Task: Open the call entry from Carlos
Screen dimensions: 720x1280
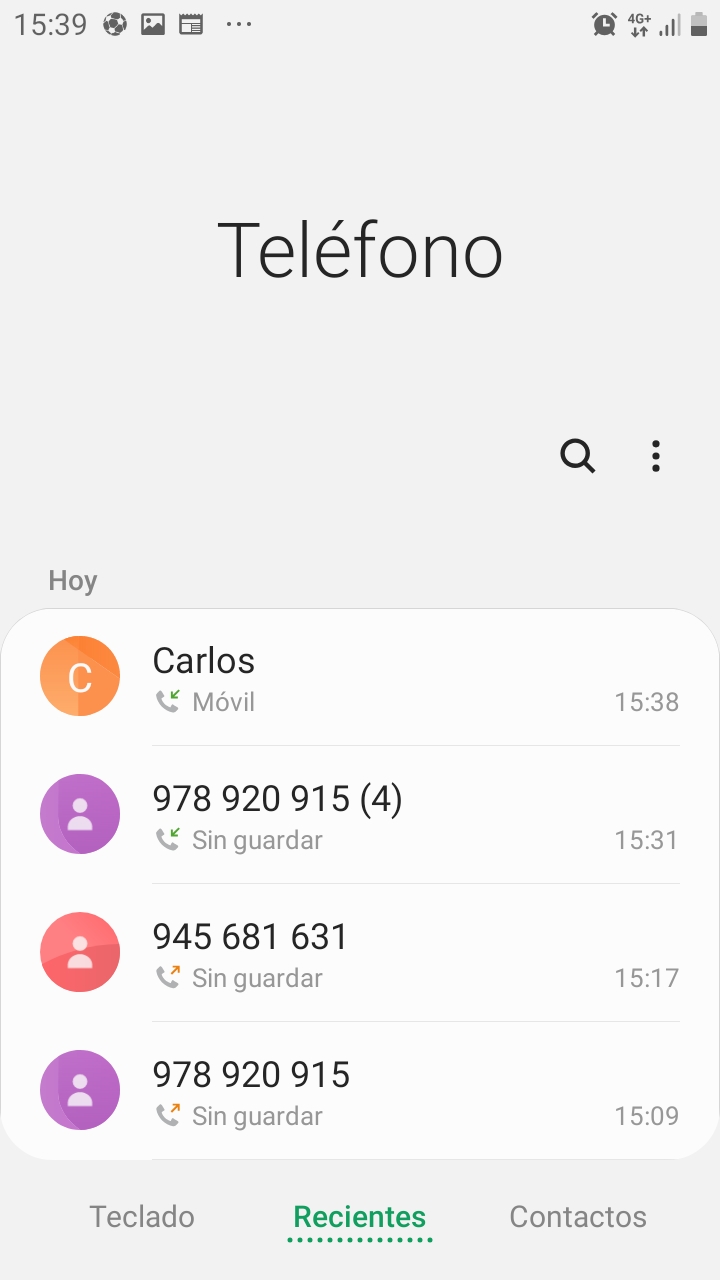Action: [x=400, y=678]
